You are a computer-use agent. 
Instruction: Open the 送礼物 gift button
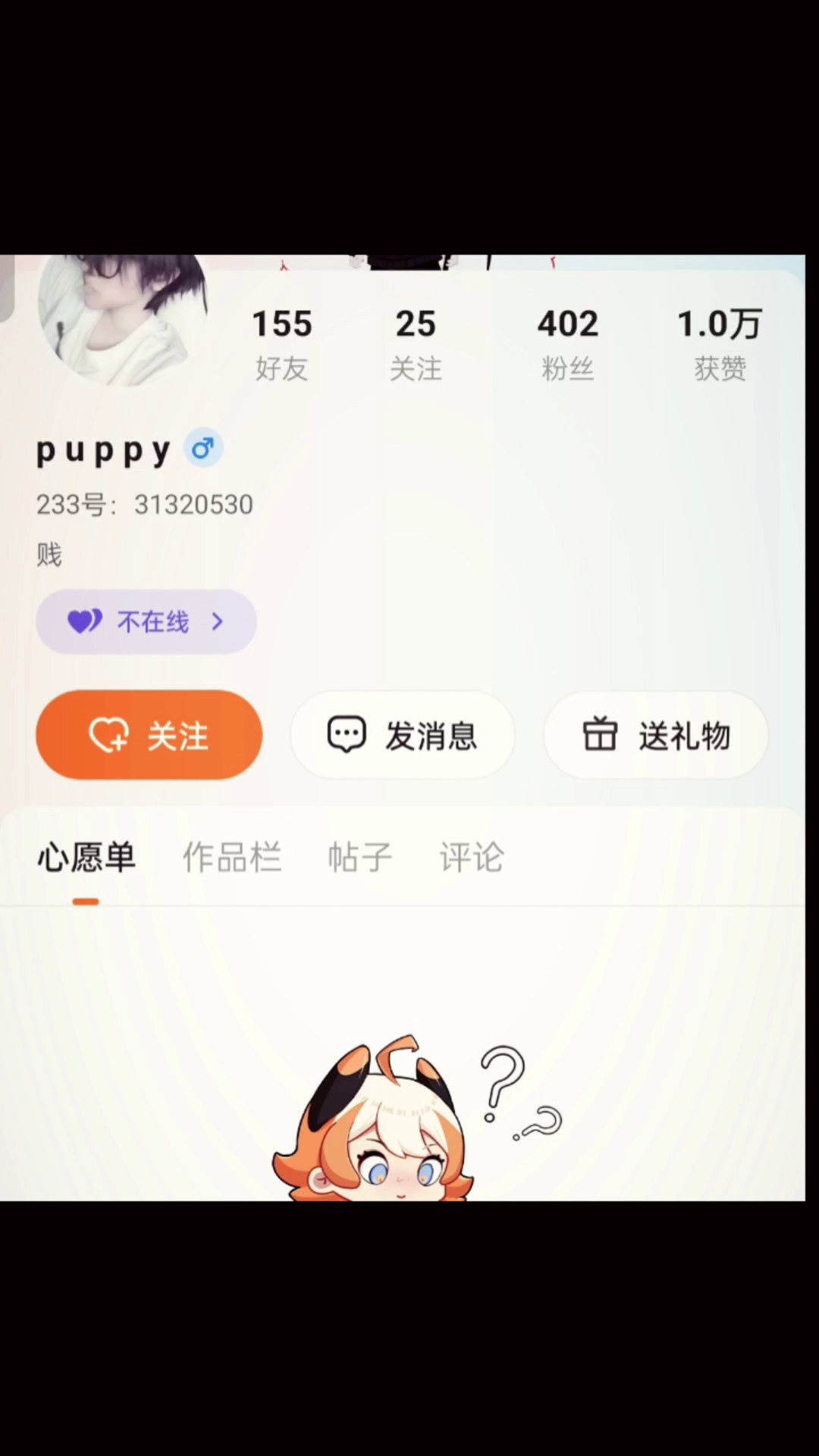coord(656,735)
